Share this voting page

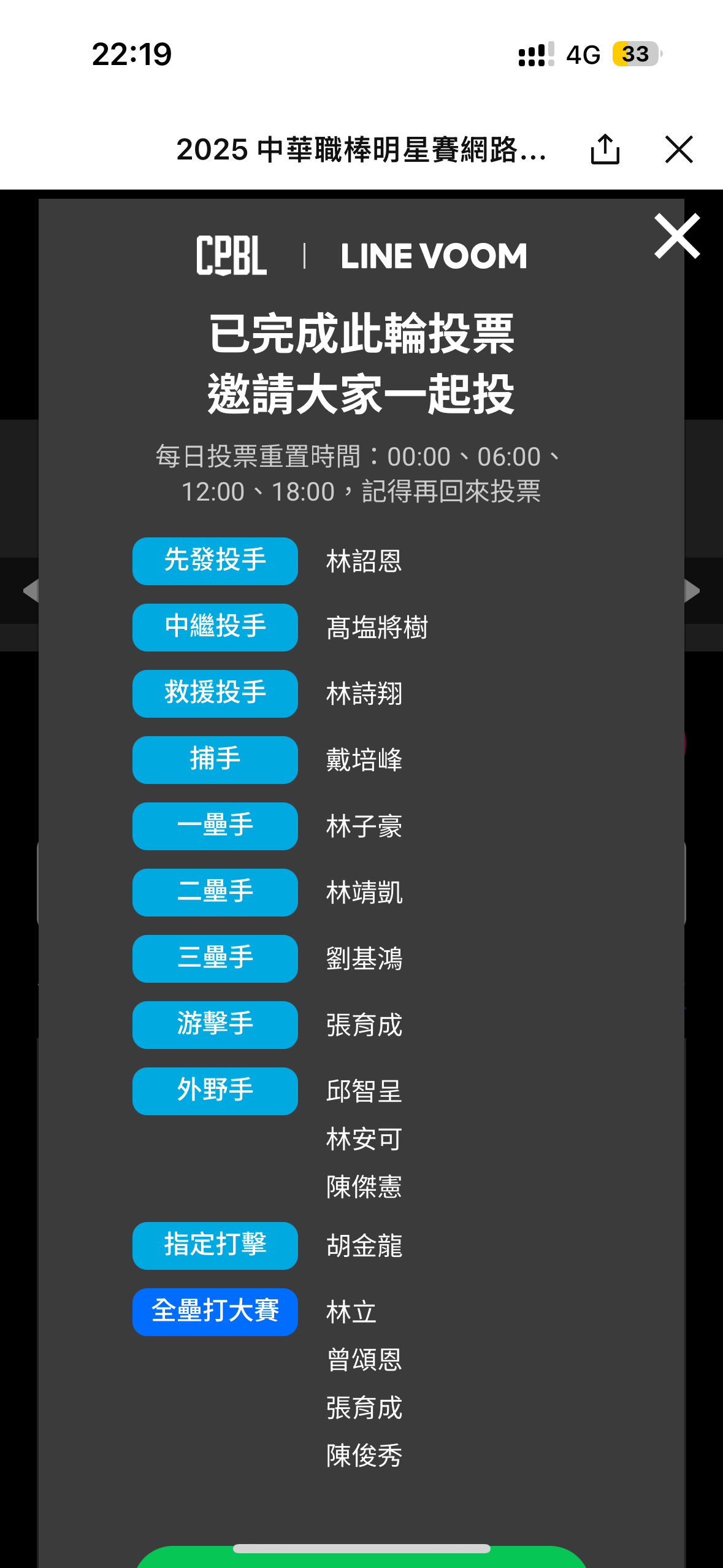605,149
